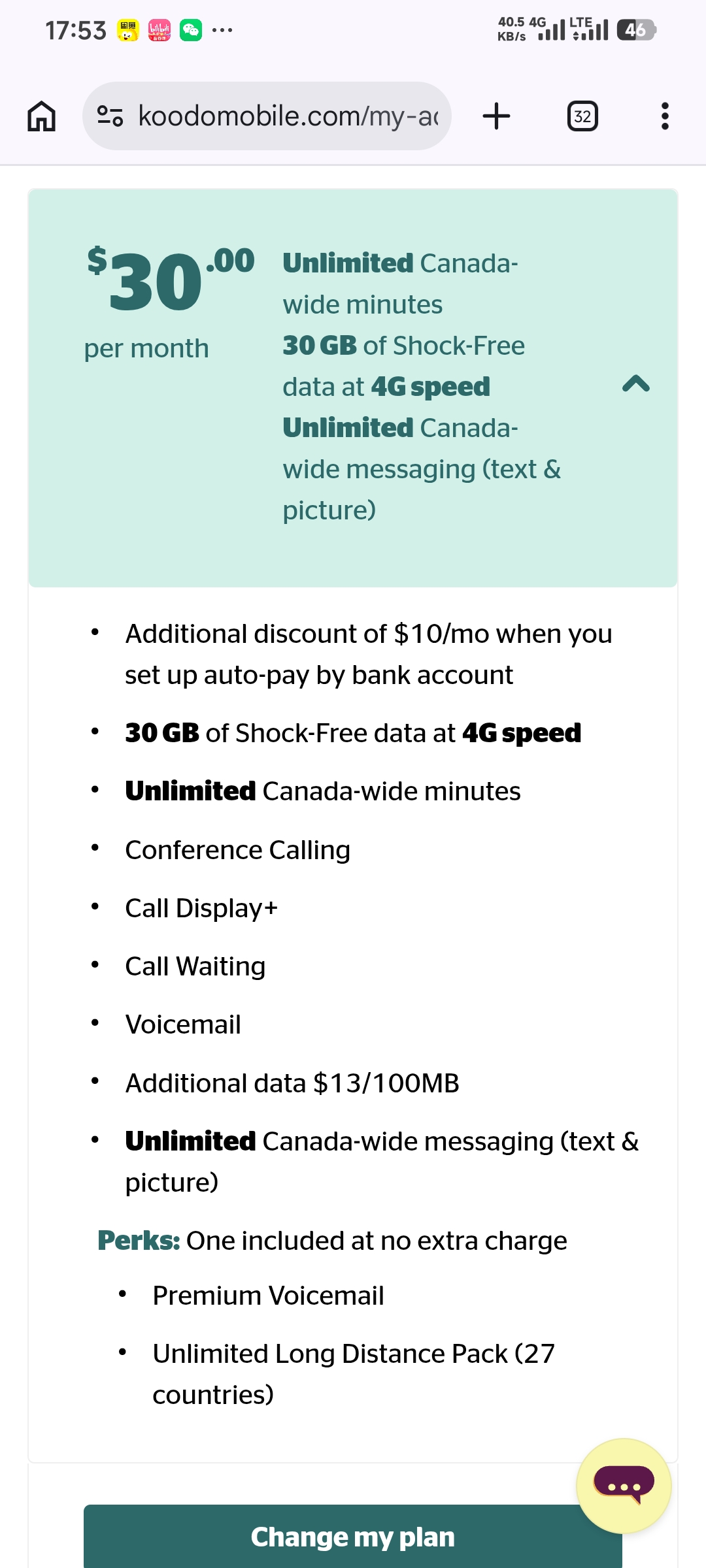Screen dimensions: 706x1568
Task: Open the tab switcher showing 32 tabs
Action: (x=582, y=116)
